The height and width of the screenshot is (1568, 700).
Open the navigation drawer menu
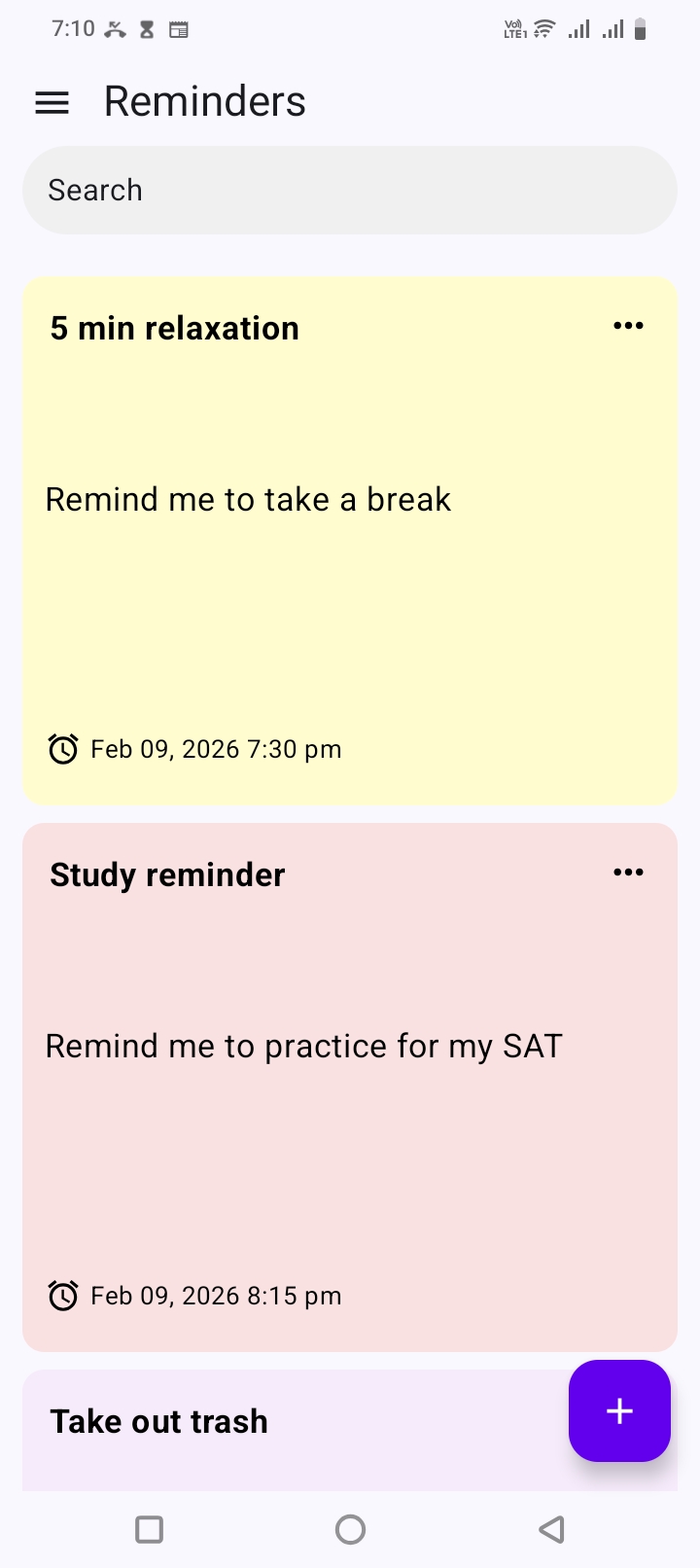(x=52, y=102)
